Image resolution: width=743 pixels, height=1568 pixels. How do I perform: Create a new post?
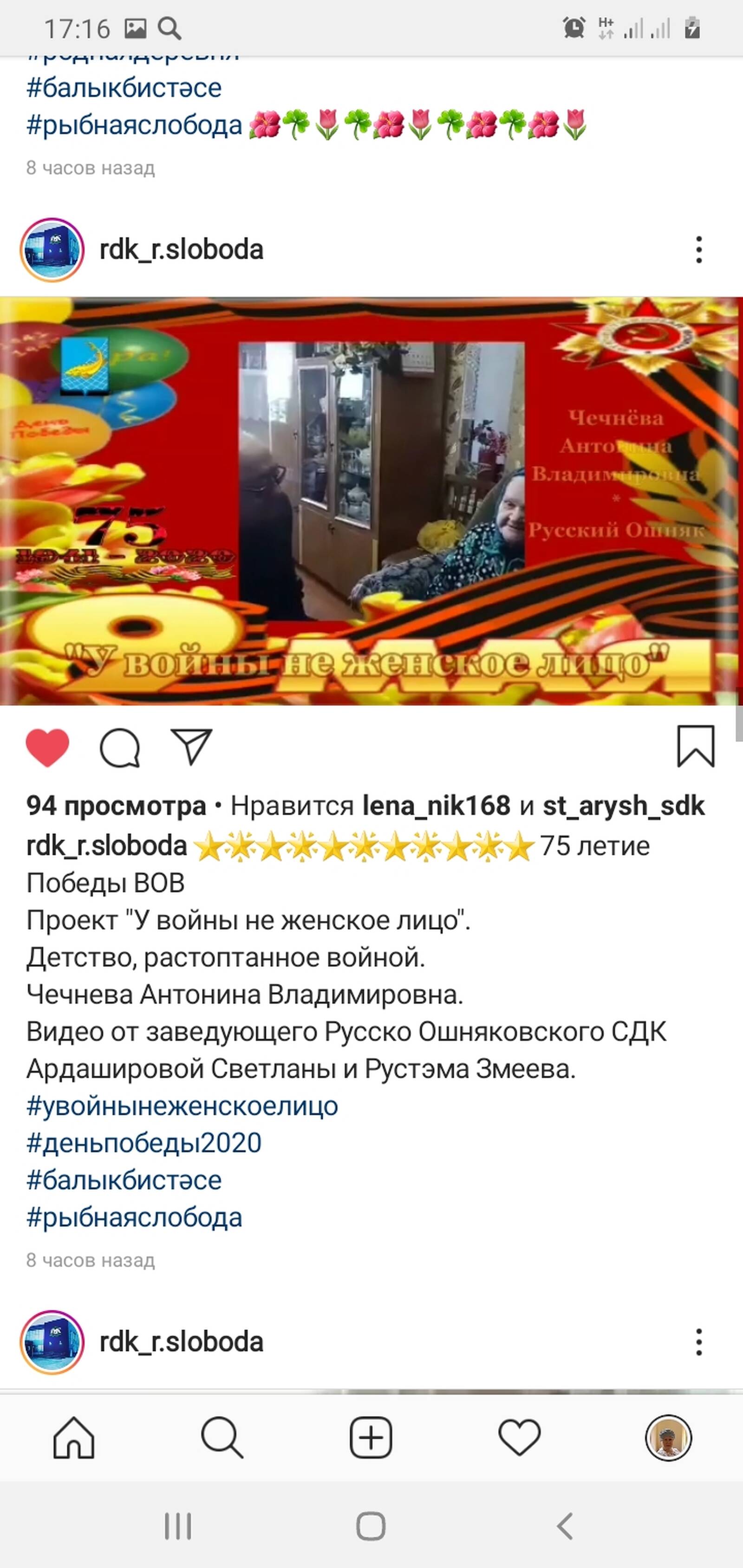click(x=371, y=1438)
